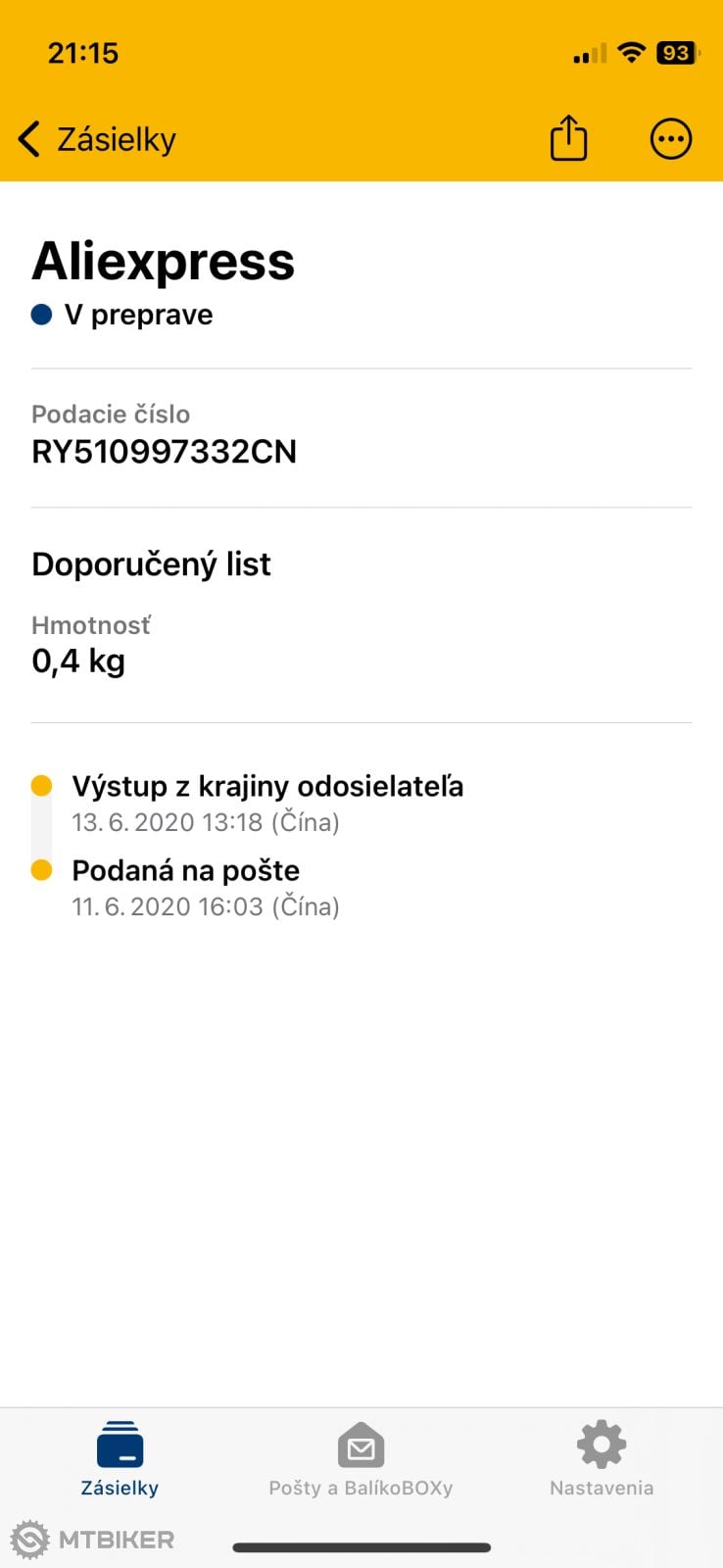
Task: Open the Nastavenia settings tab
Action: (601, 1460)
